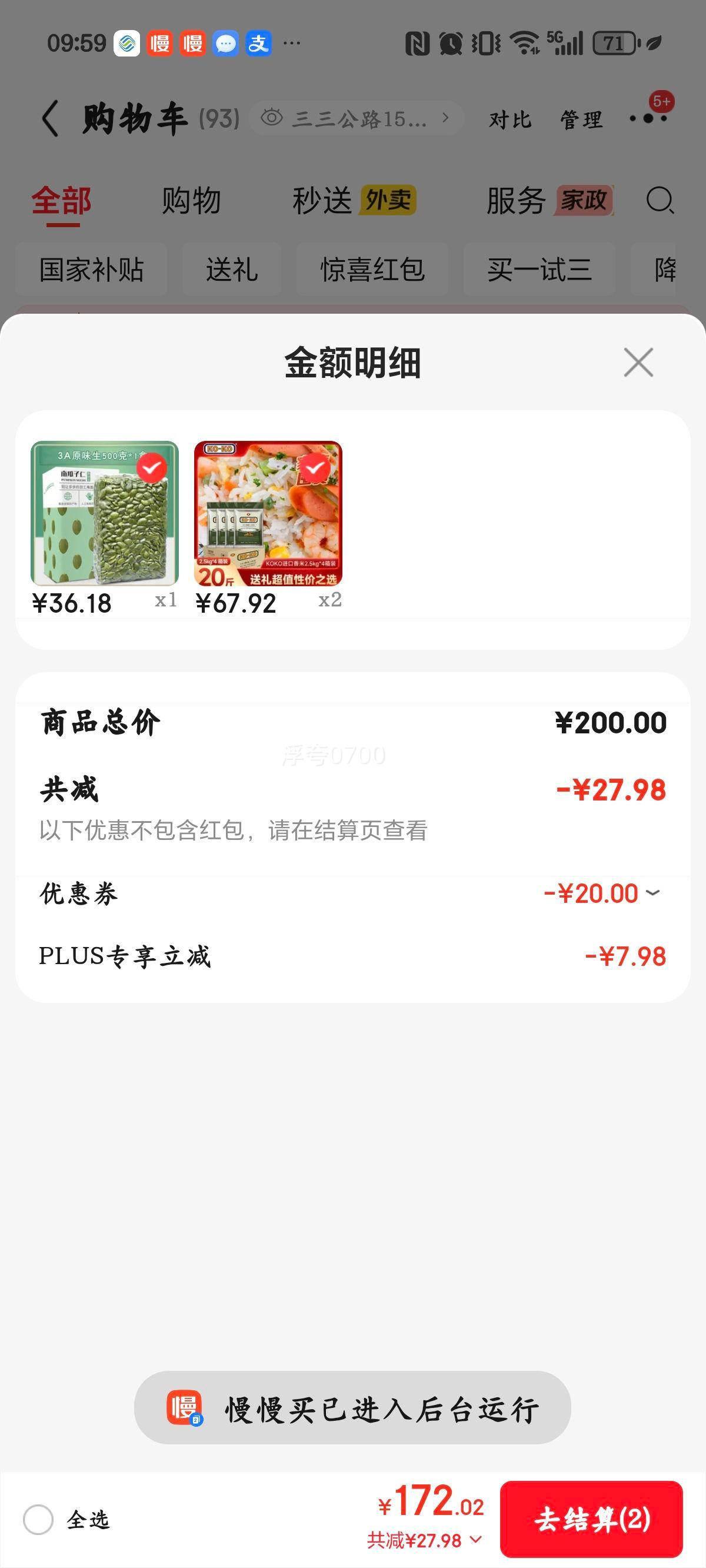
Task: Tap the back arrow to exit cart
Action: (x=51, y=119)
